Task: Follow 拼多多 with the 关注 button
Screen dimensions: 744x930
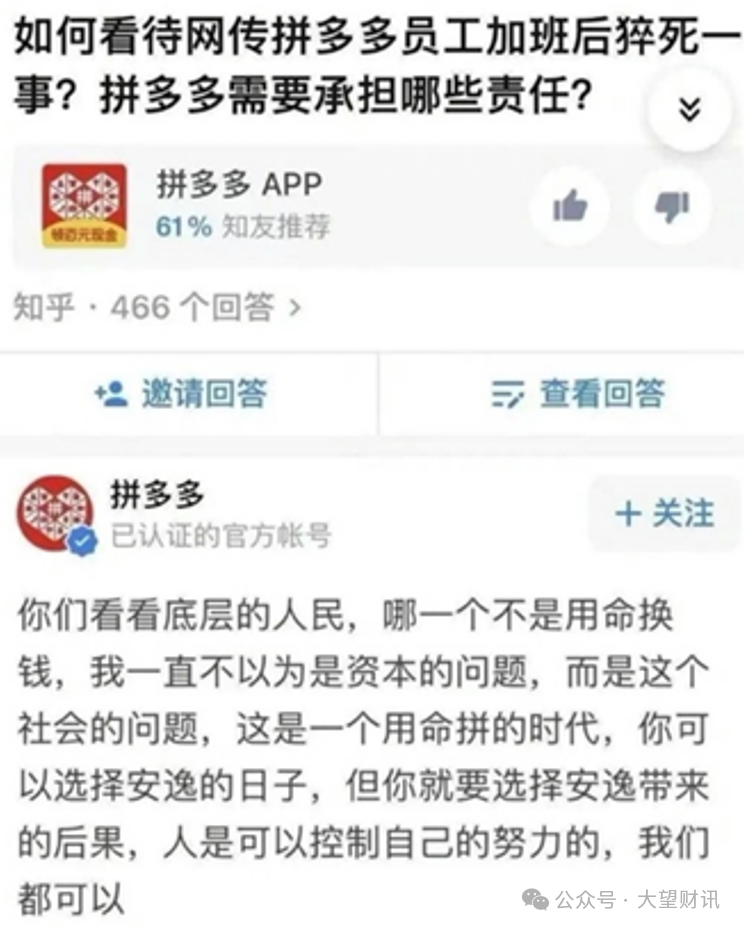Action: [x=665, y=514]
